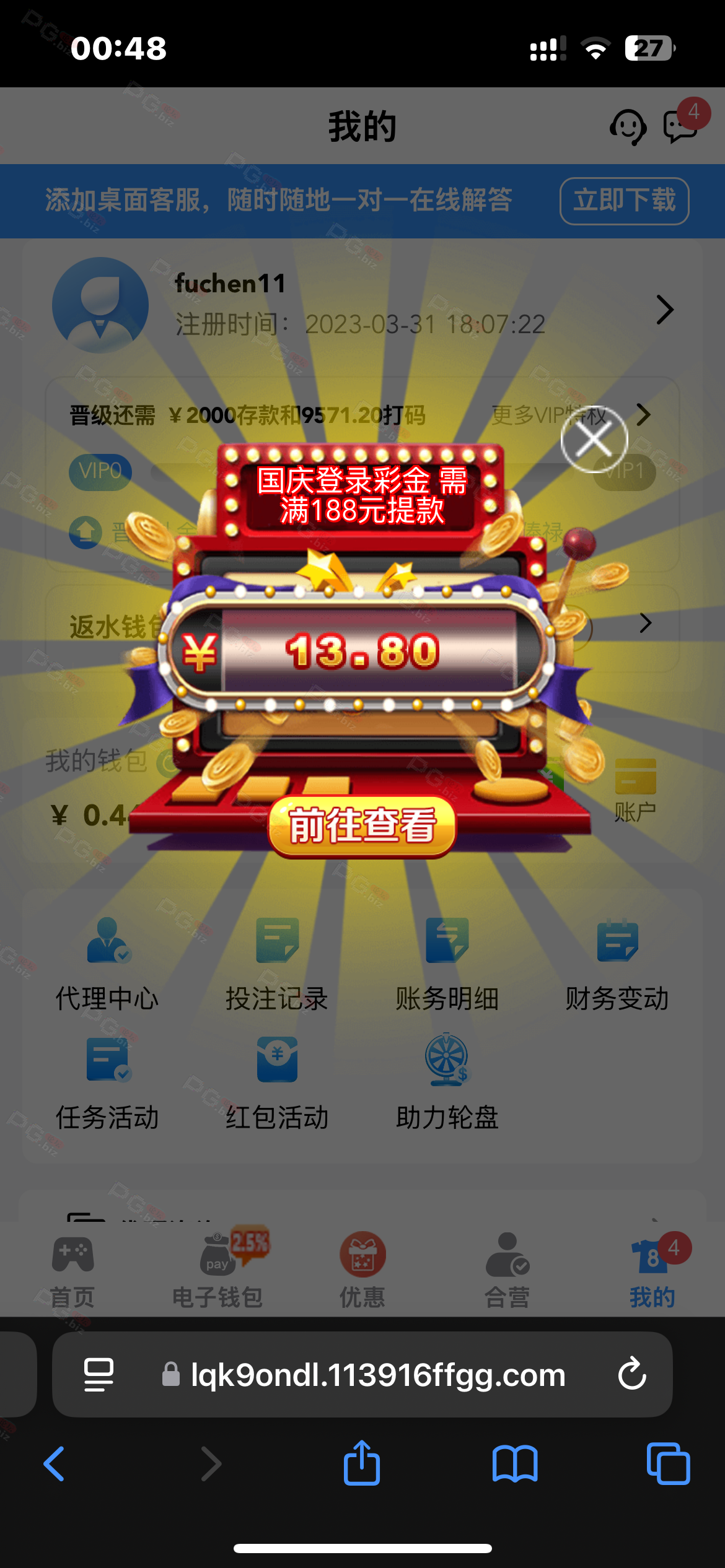
Task: Reload the page in the browser
Action: pos(632,1374)
